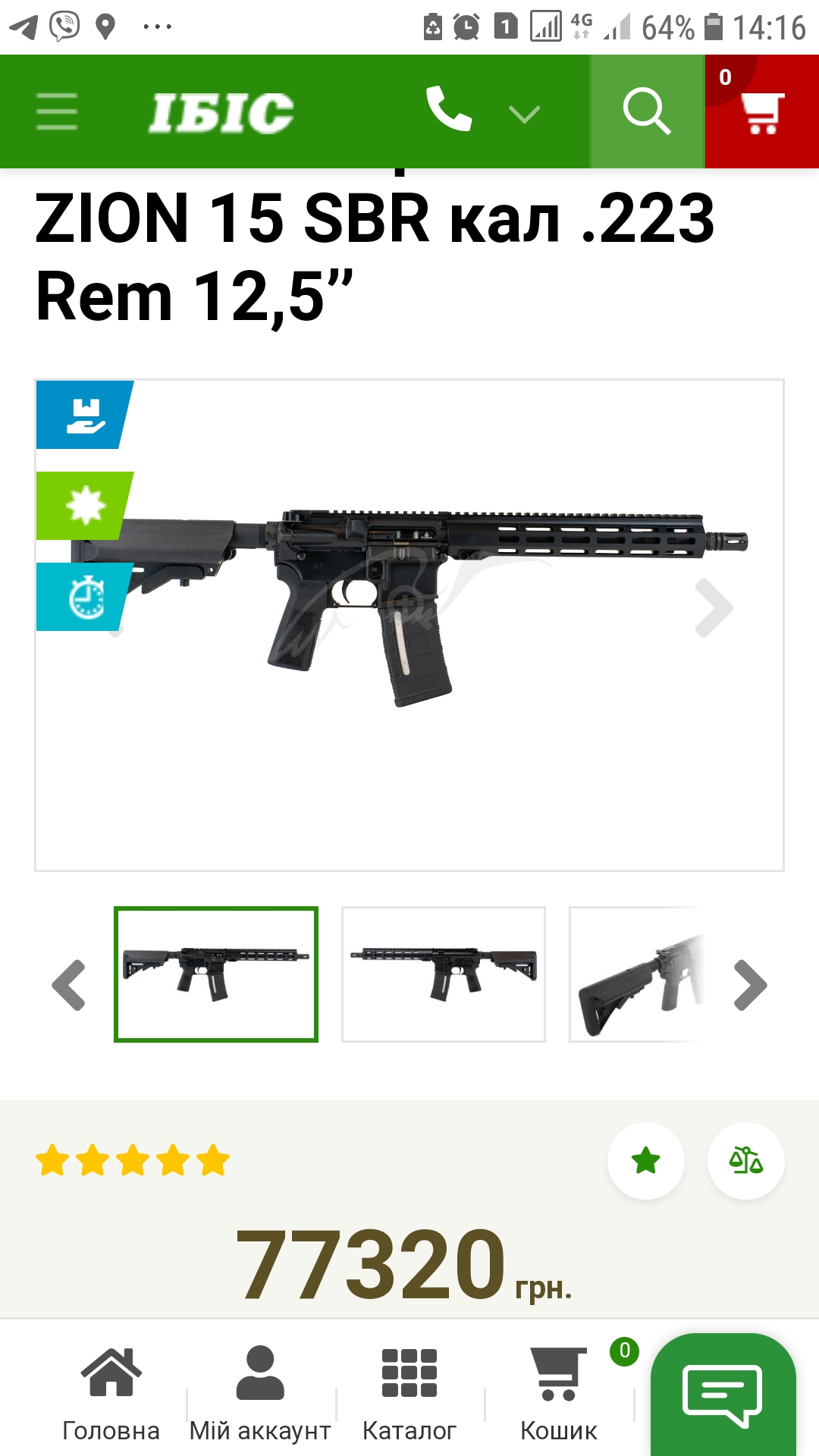819x1456 pixels.
Task: Expand the phone numbers dropdown
Action: pos(524,114)
